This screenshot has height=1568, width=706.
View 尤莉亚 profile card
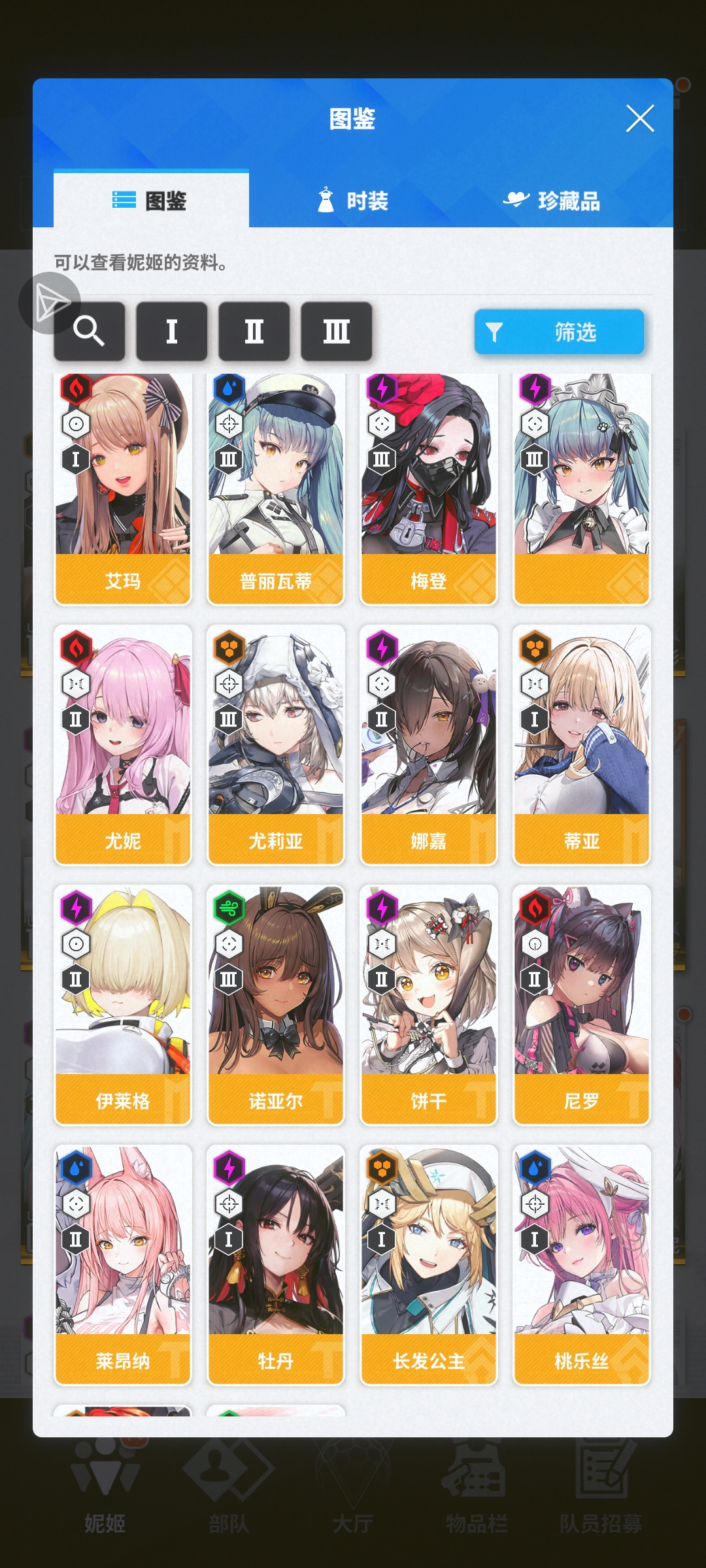276,745
